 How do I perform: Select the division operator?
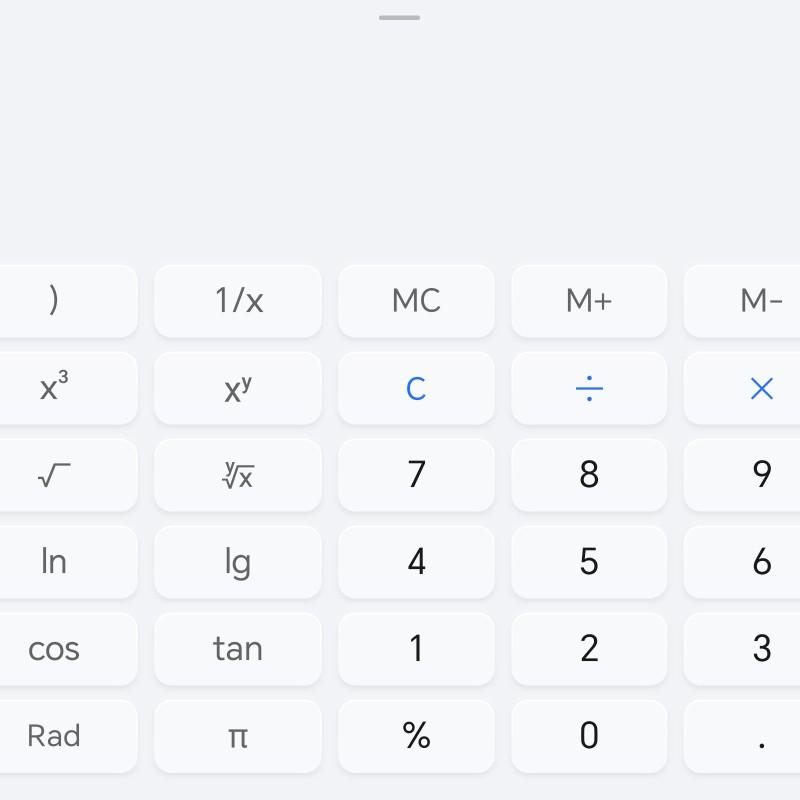pyautogui.click(x=589, y=388)
